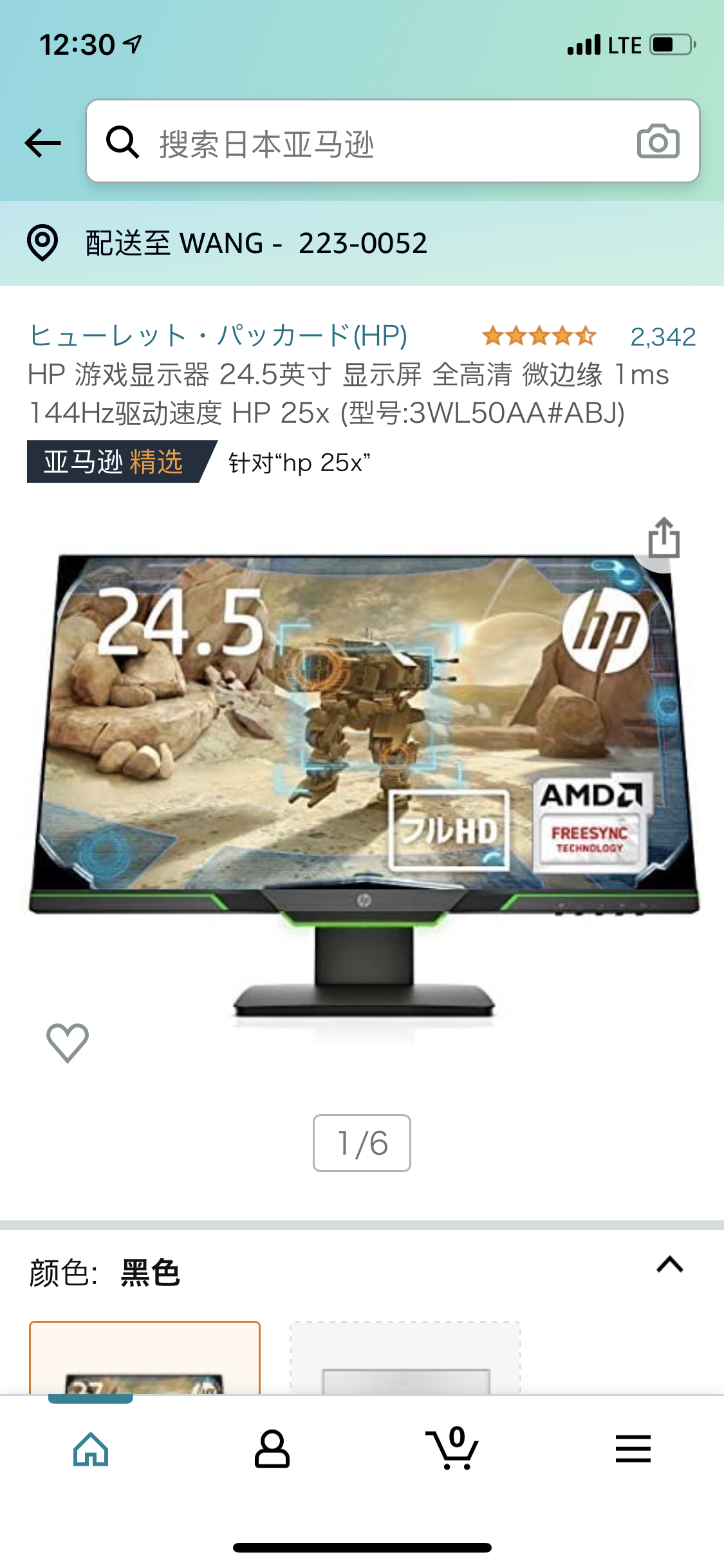
Task: View the 2,342 customer ratings
Action: click(662, 337)
